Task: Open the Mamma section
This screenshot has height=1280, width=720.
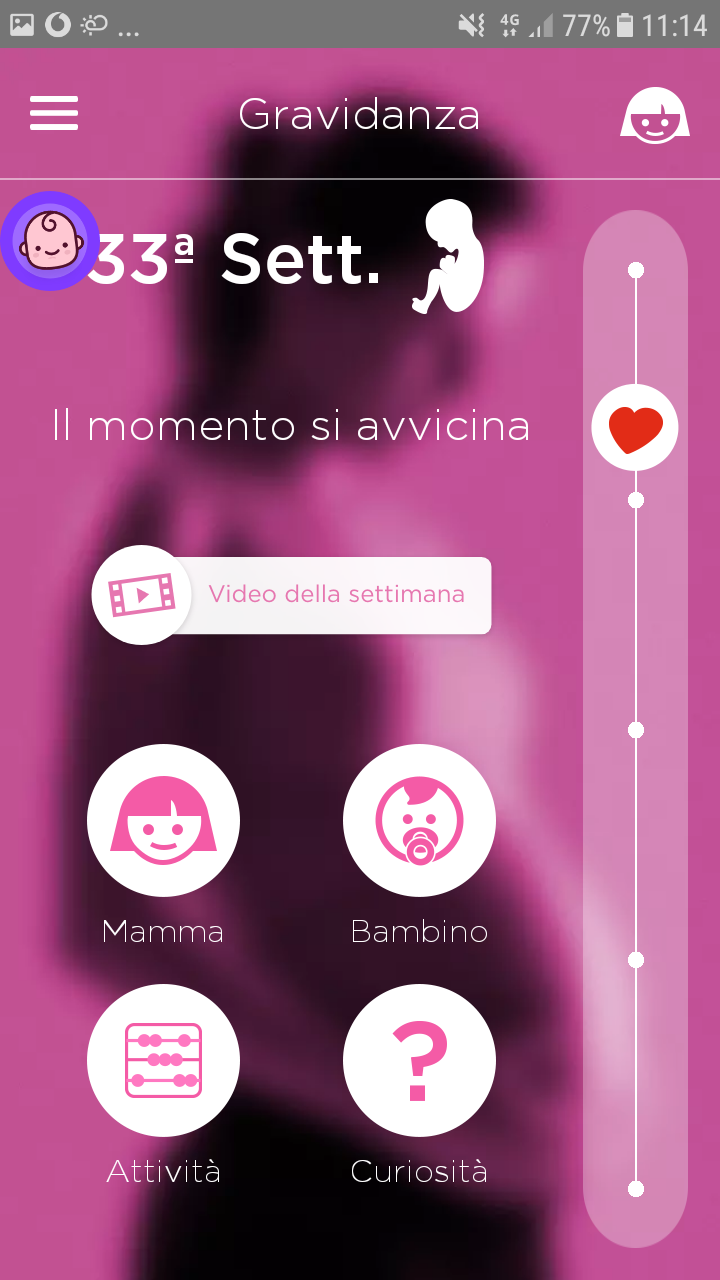Action: click(163, 820)
